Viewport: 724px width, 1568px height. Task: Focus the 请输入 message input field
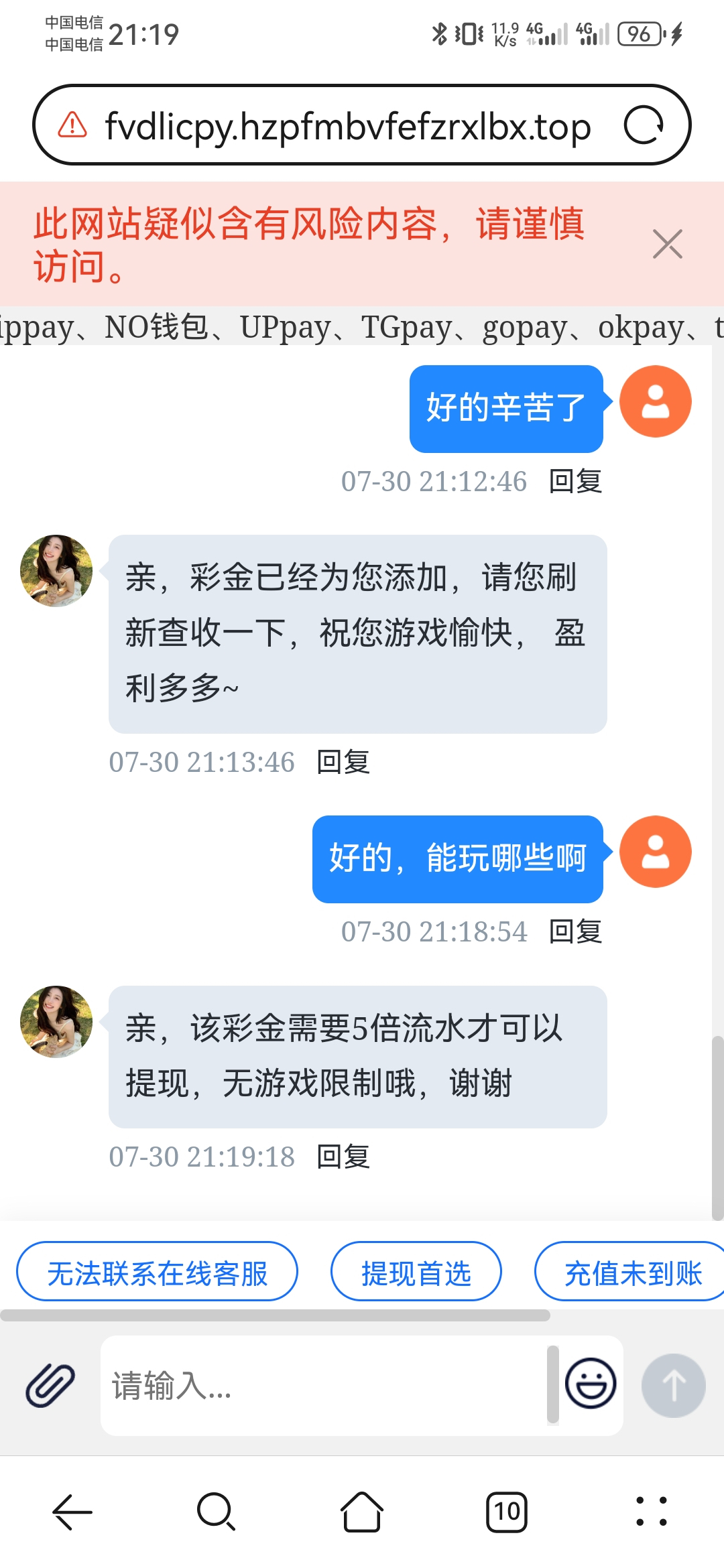point(322,1386)
